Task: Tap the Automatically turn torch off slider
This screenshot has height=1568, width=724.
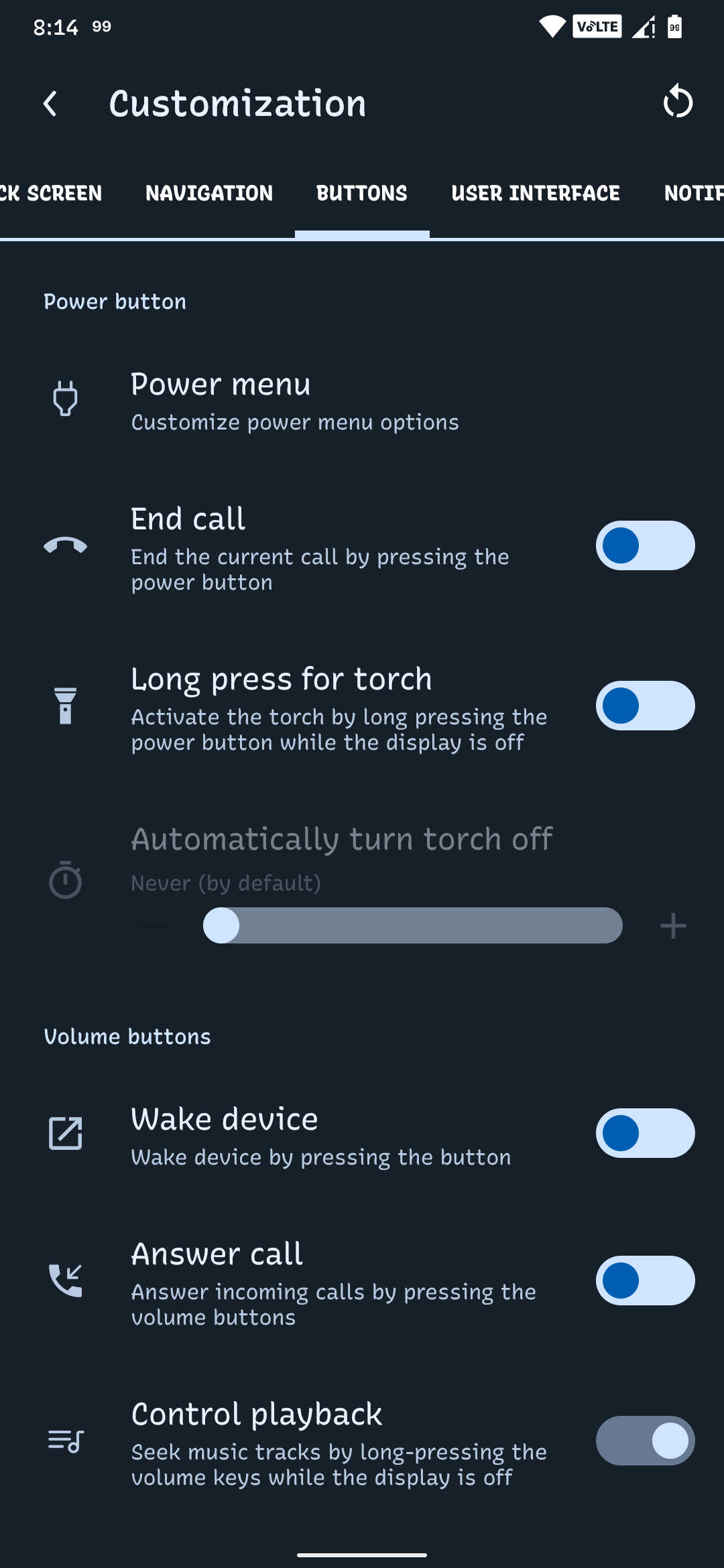Action: pos(413,925)
